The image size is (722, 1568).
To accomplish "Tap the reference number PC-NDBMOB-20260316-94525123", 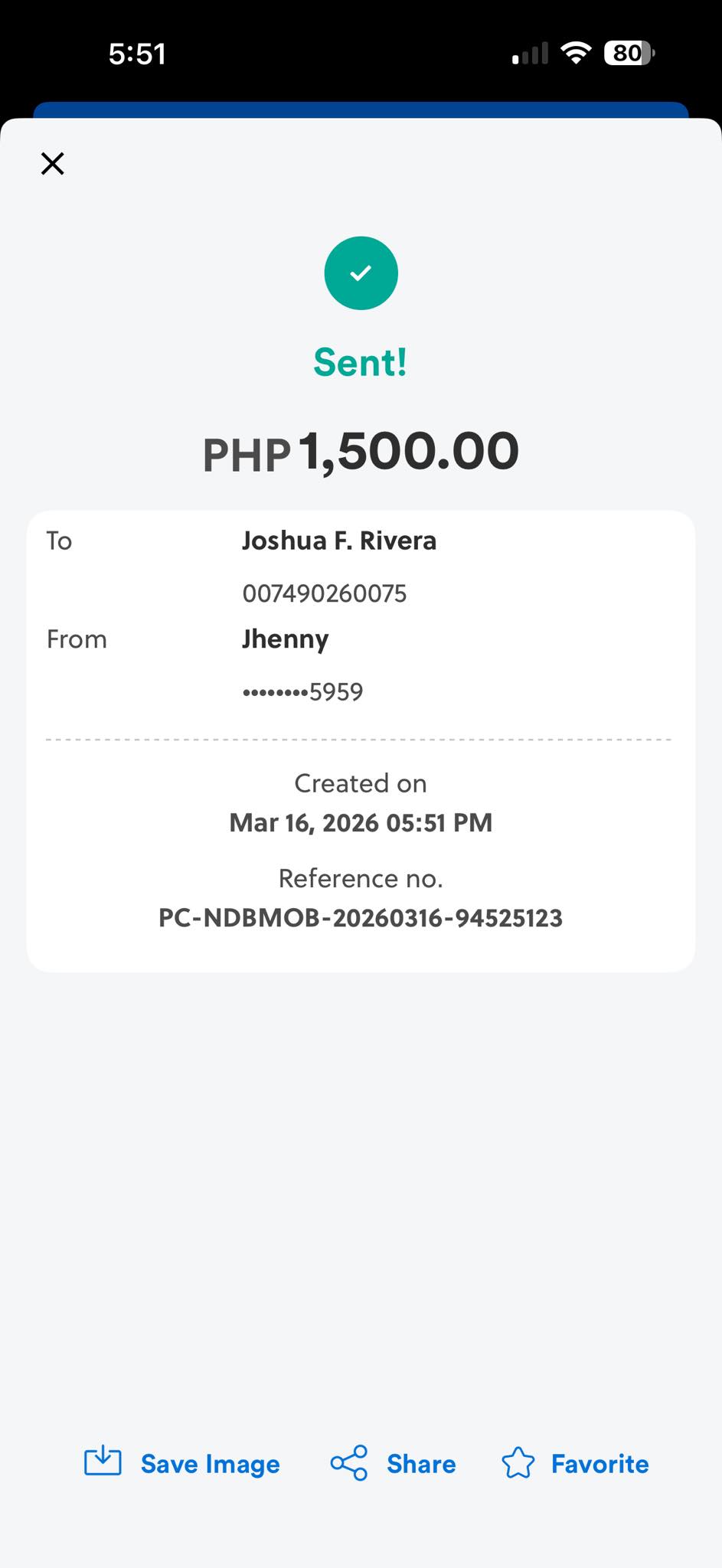I will [360, 917].
